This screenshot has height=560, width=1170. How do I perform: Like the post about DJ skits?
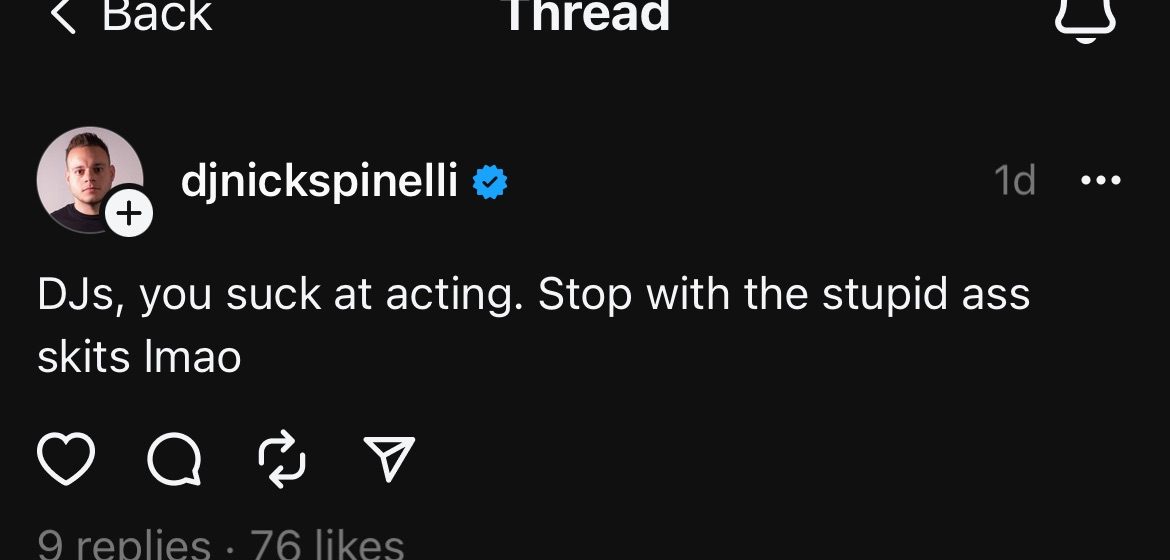pos(66,460)
